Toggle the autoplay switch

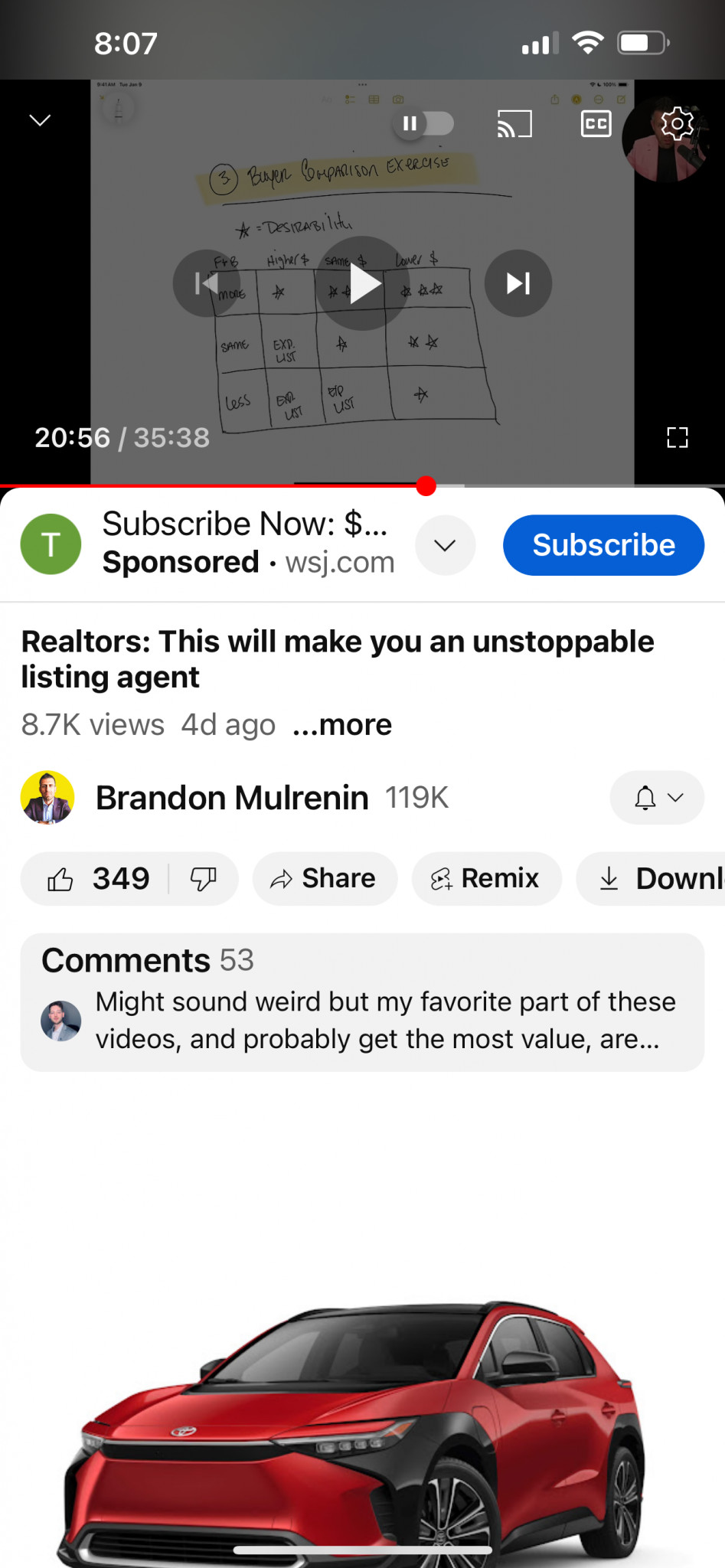pos(424,123)
